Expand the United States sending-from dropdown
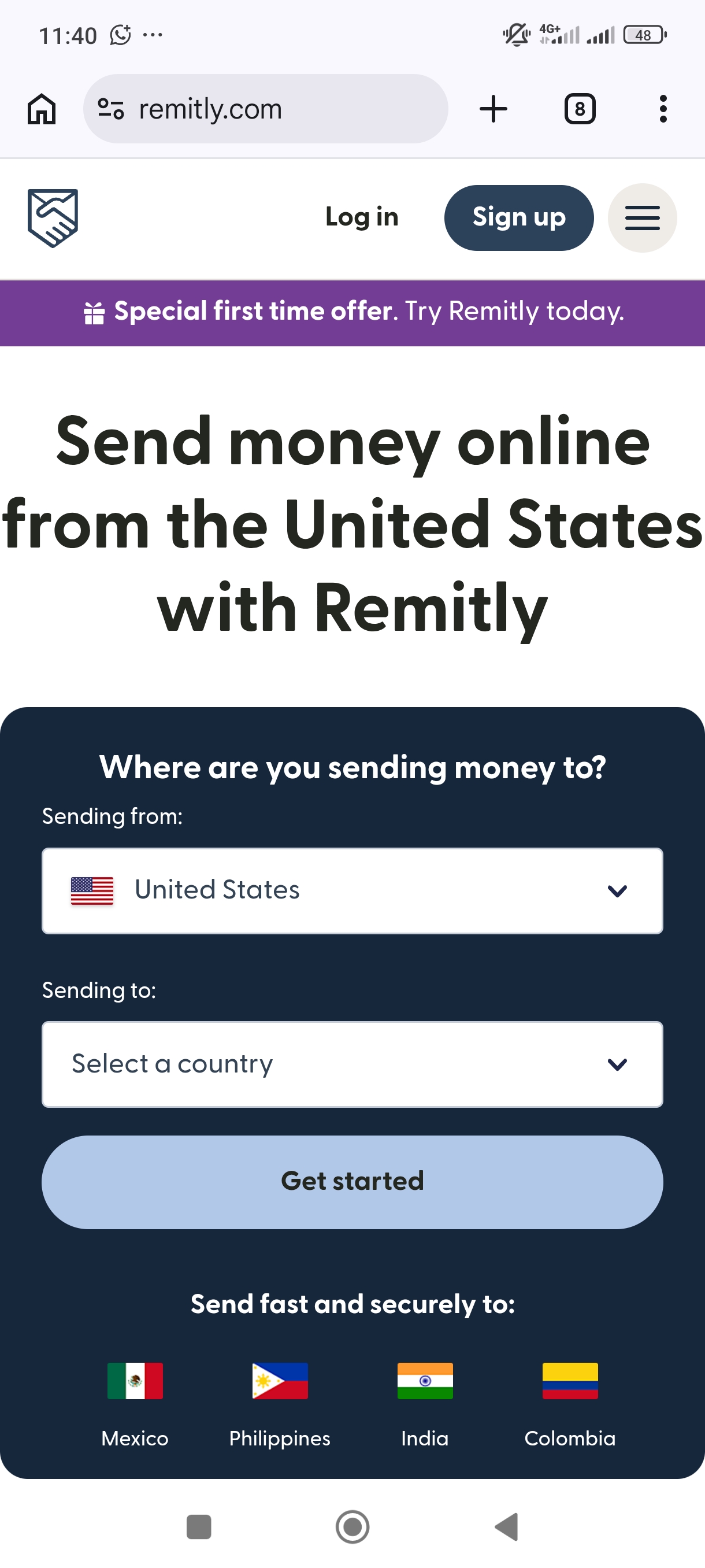The width and height of the screenshot is (705, 1568). click(x=352, y=890)
